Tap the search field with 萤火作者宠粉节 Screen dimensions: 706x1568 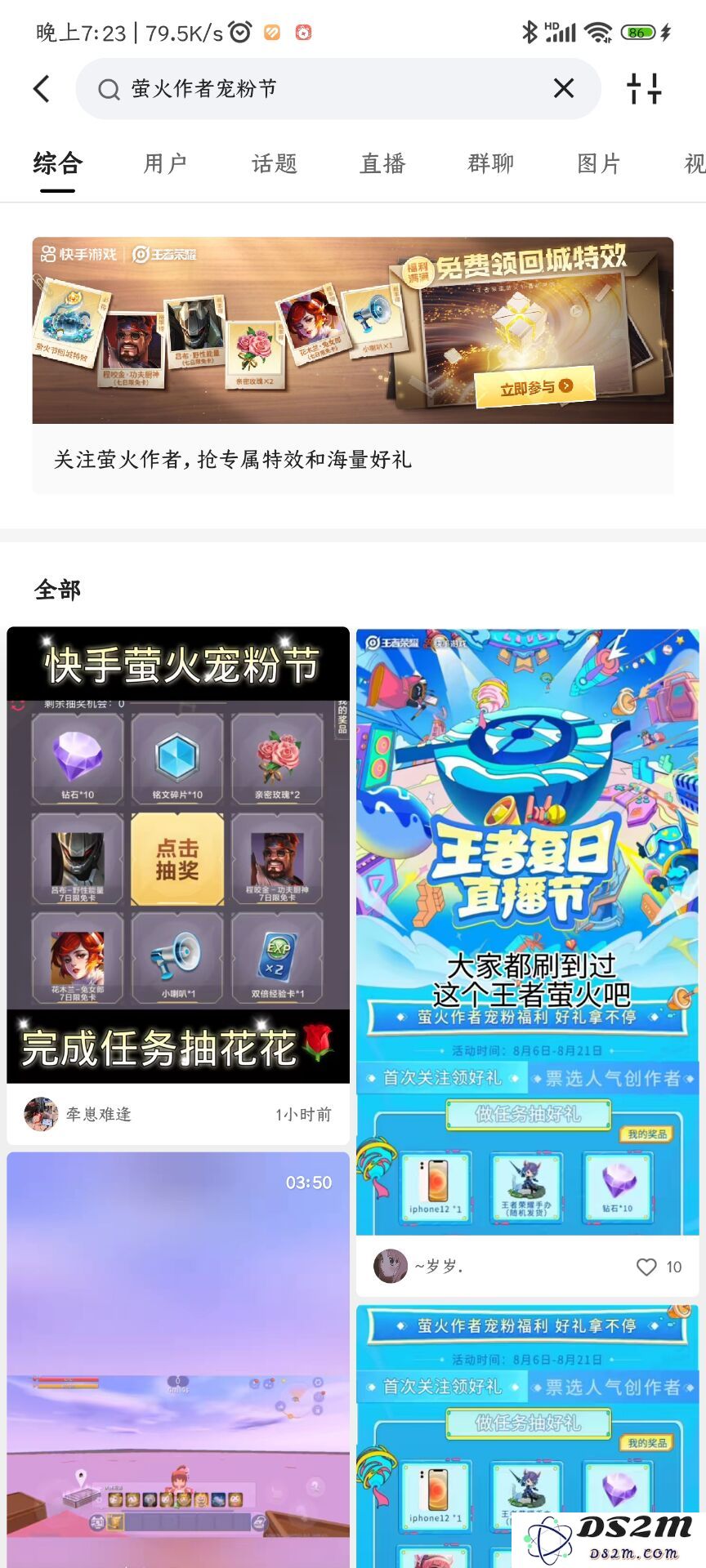[x=327, y=88]
